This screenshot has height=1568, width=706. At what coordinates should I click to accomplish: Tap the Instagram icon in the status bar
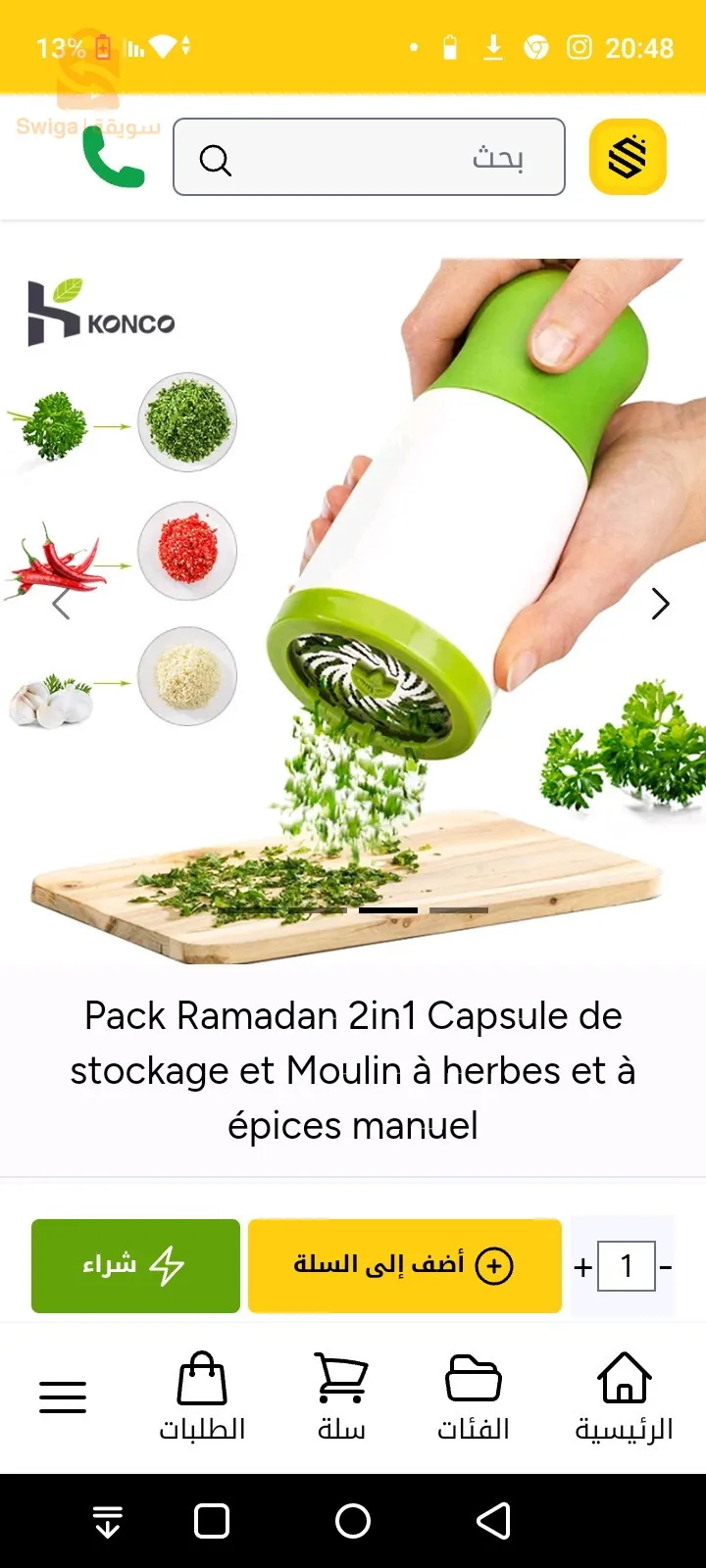click(579, 48)
